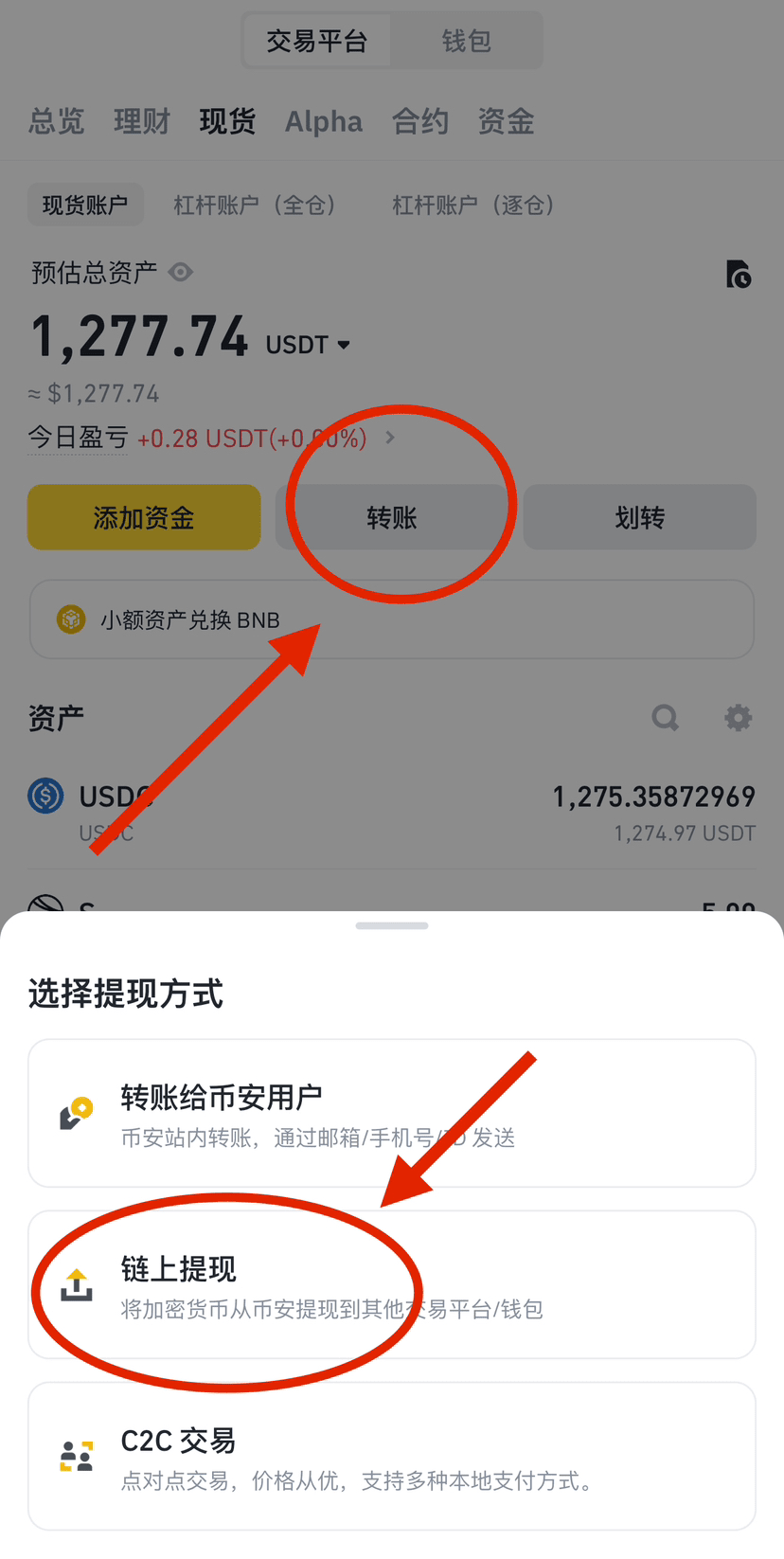The height and width of the screenshot is (1559, 784).
Task: Open the 总览 tab
Action: click(57, 121)
